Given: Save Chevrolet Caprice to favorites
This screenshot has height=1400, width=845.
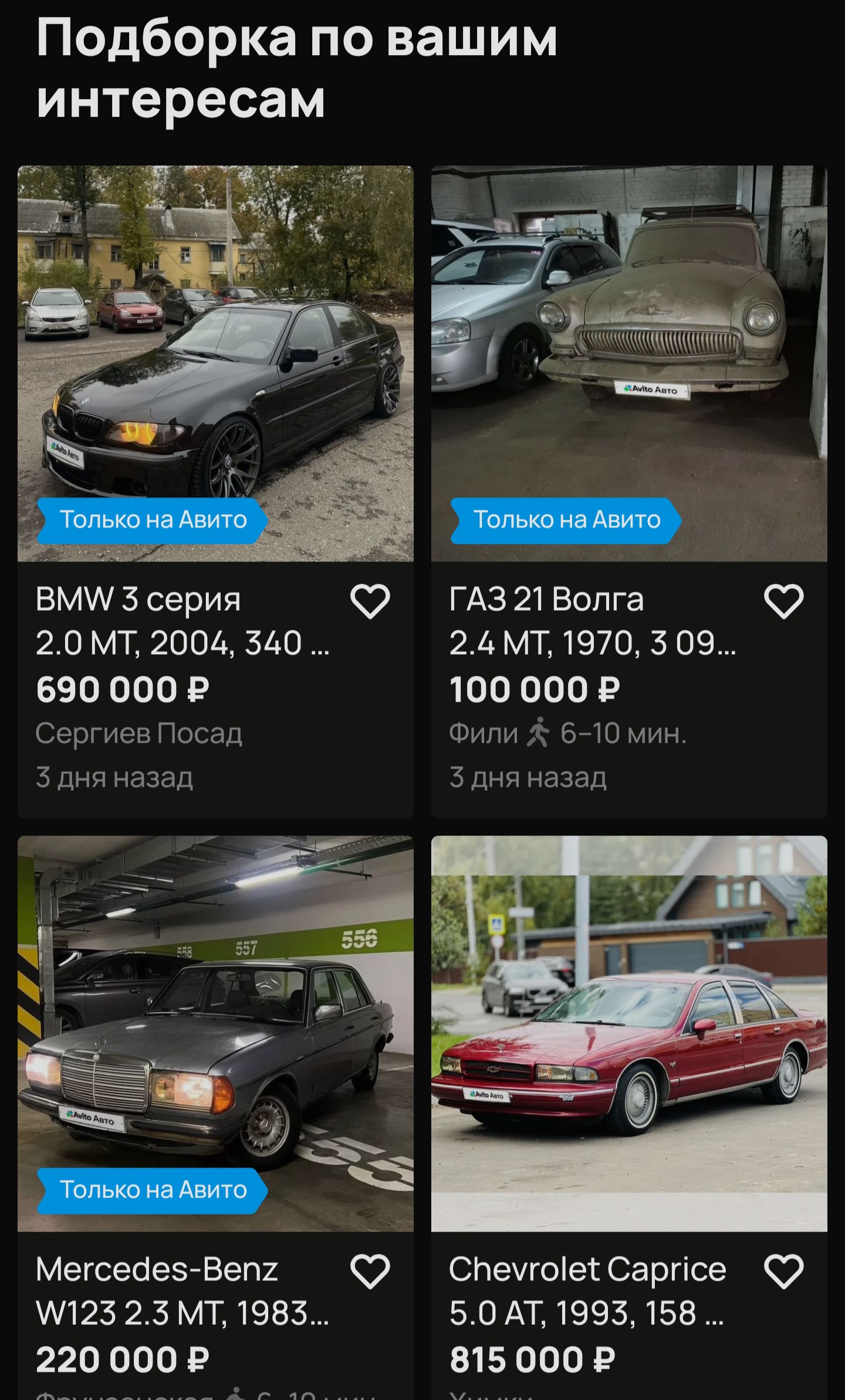Looking at the screenshot, I should click(783, 1272).
